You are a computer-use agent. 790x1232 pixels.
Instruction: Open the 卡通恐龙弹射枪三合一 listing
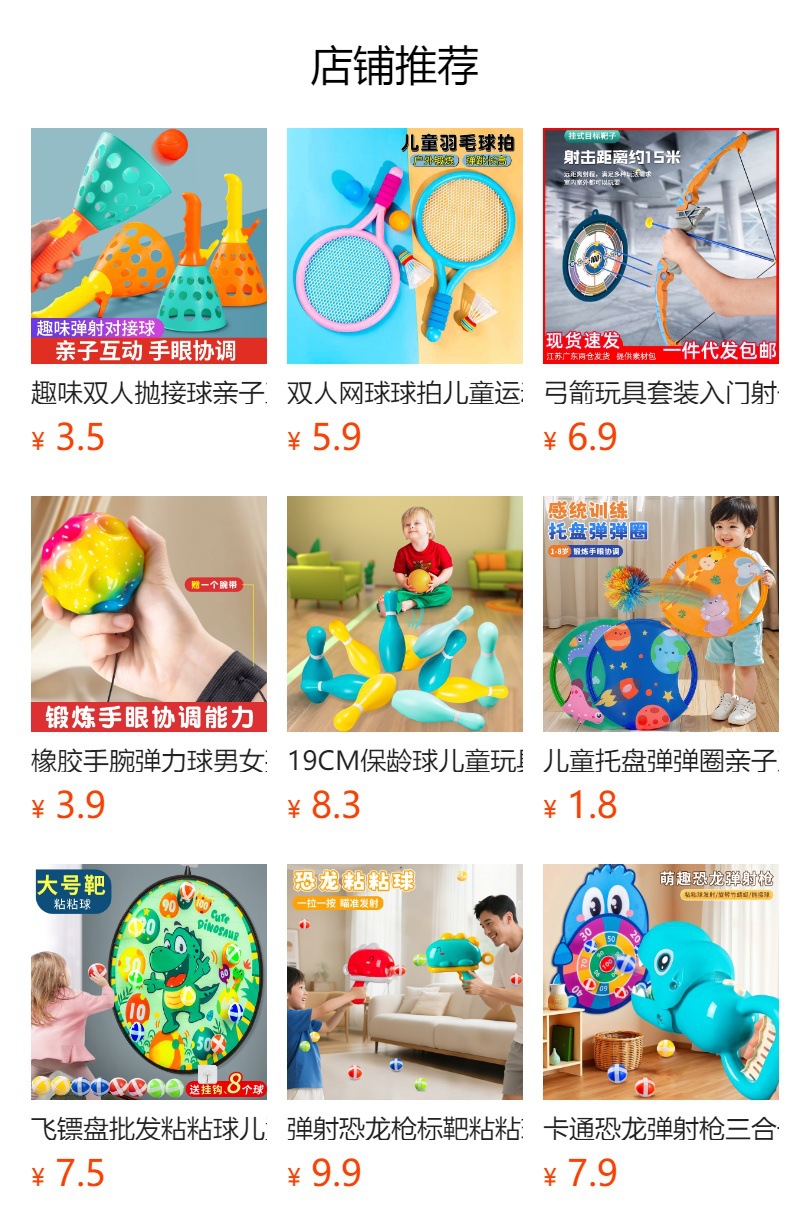(660, 982)
